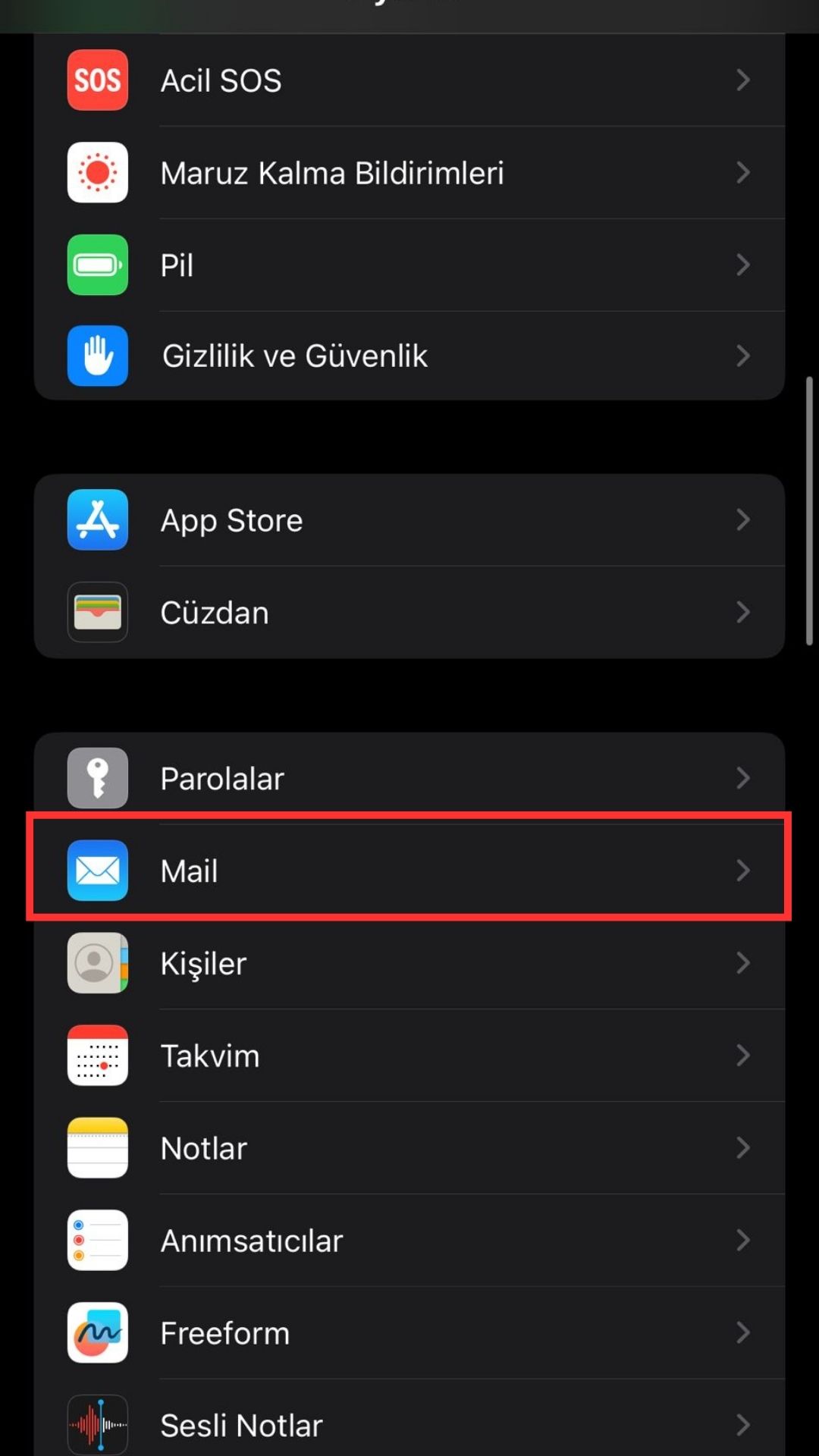Tap the Mail envelope icon
This screenshot has width=819, height=1456.
click(x=97, y=871)
